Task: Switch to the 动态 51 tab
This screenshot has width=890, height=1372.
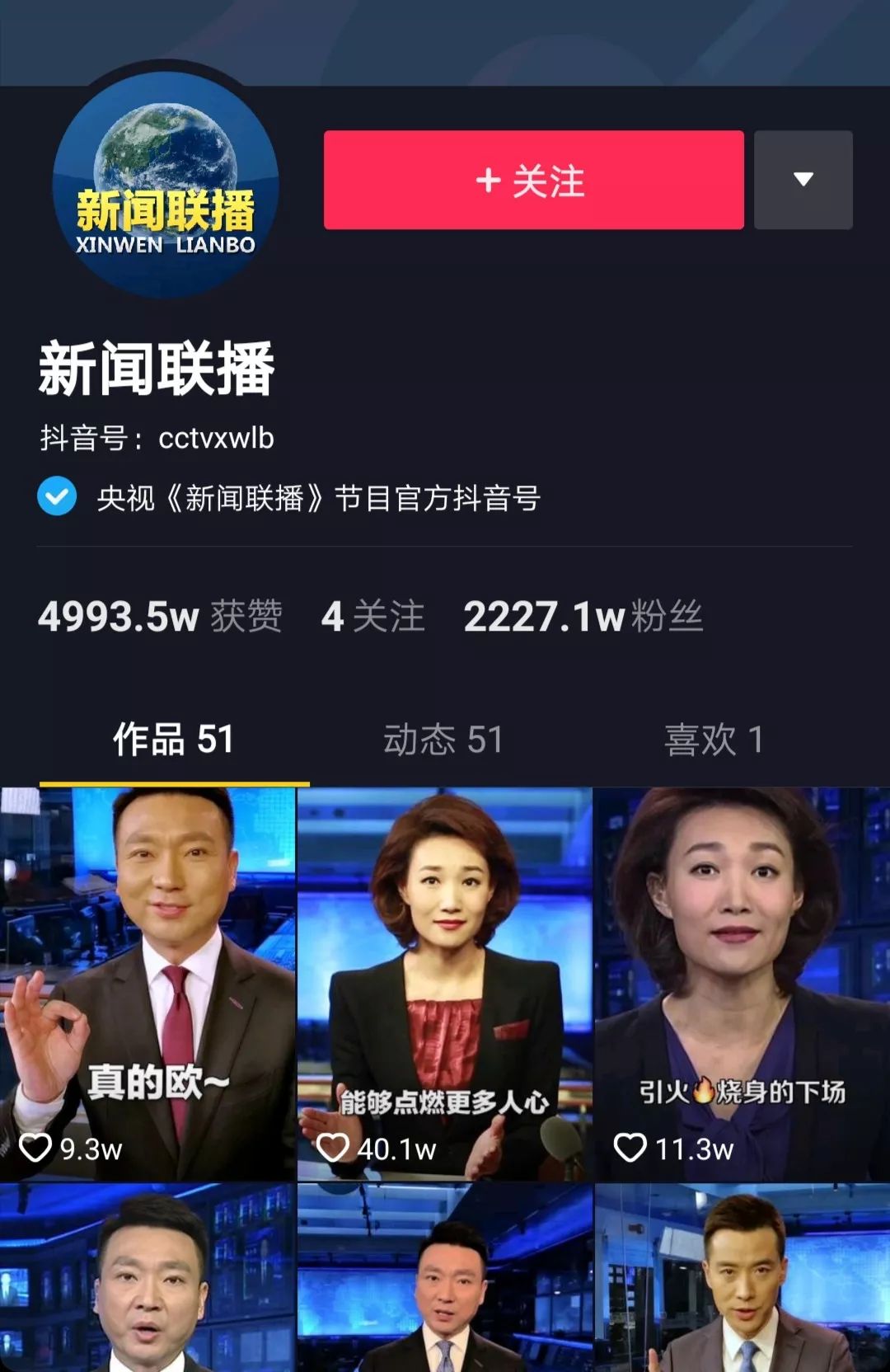Action: (x=444, y=740)
